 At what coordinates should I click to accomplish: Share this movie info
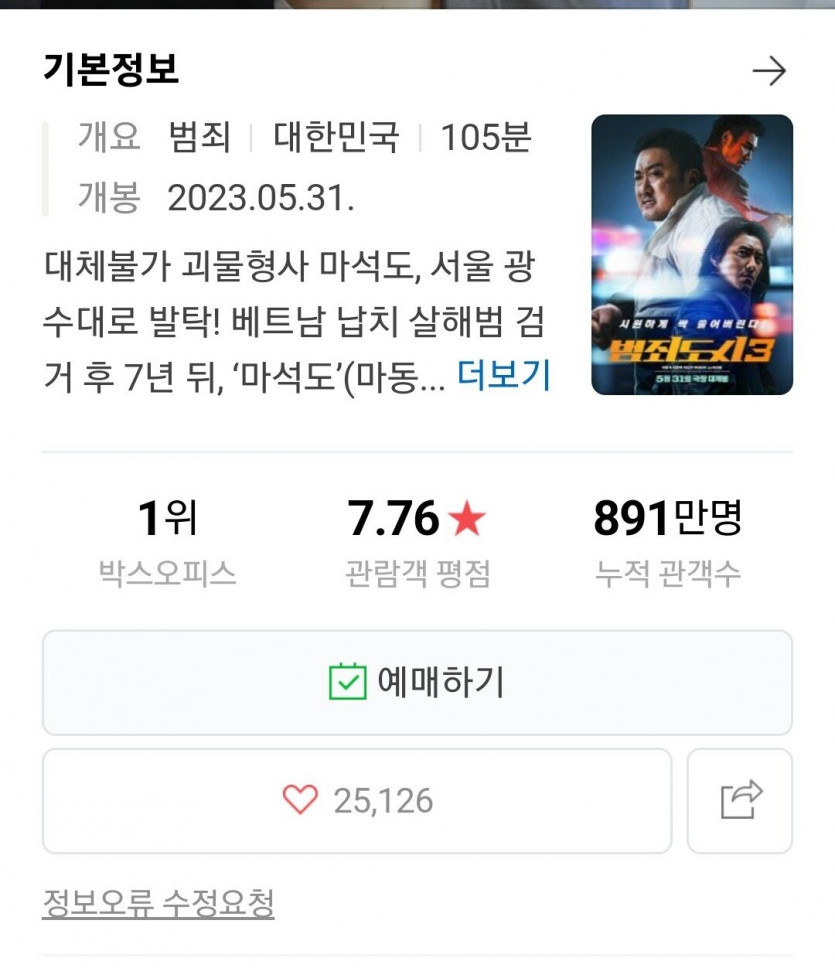click(x=741, y=801)
